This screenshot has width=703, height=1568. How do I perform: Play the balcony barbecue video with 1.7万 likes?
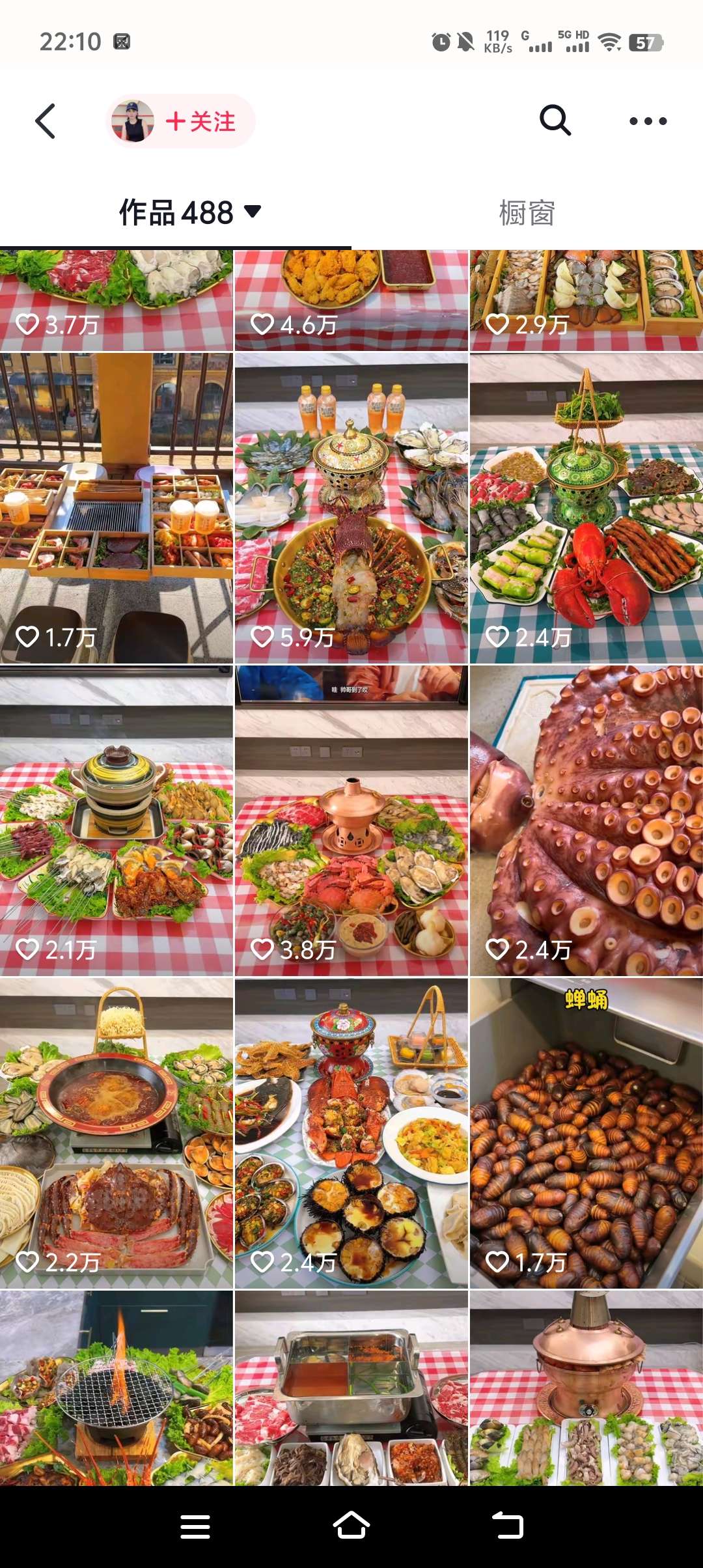tap(116, 508)
